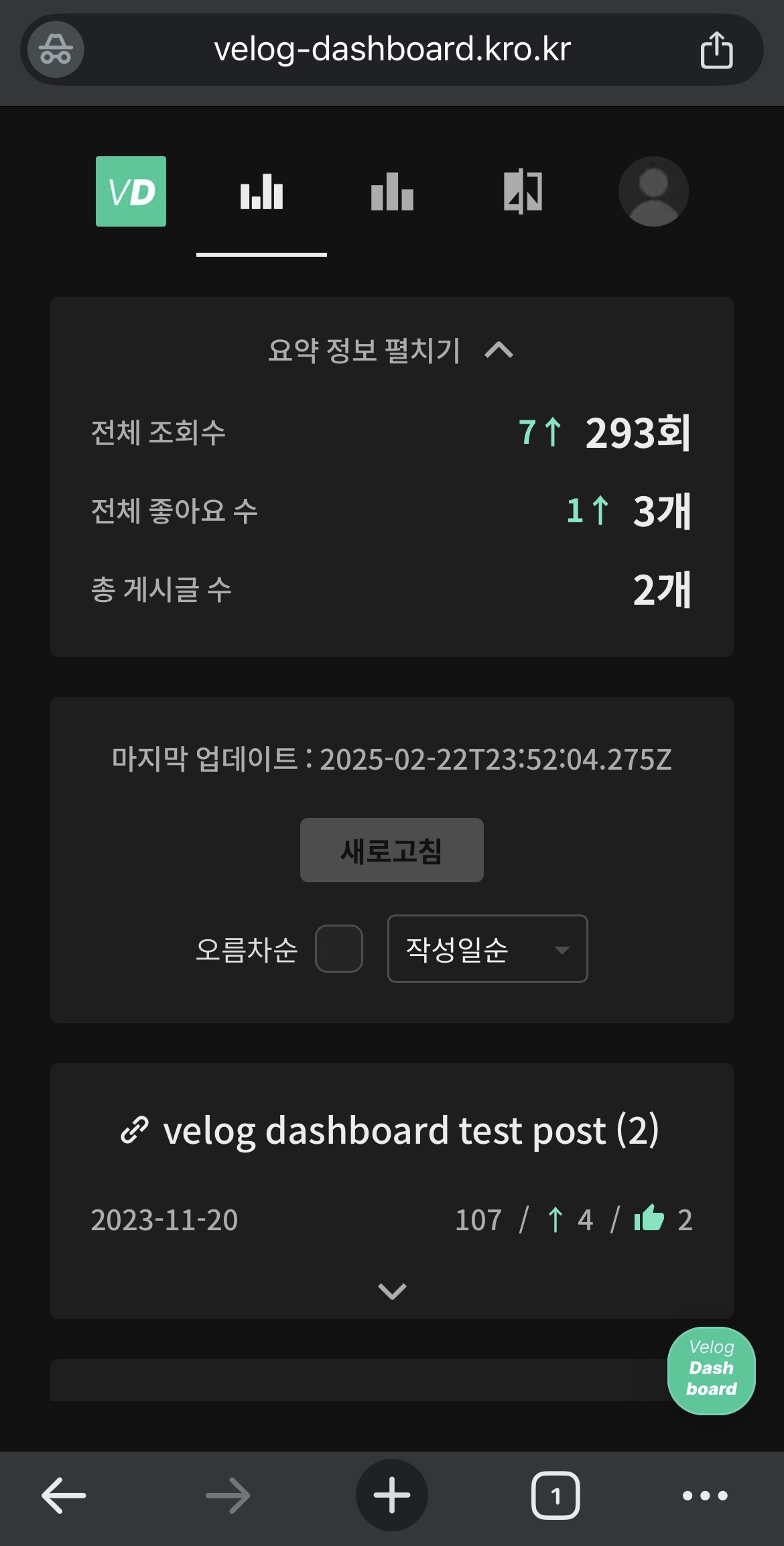
Task: Open the browser's three-dot menu
Action: coord(705,1495)
